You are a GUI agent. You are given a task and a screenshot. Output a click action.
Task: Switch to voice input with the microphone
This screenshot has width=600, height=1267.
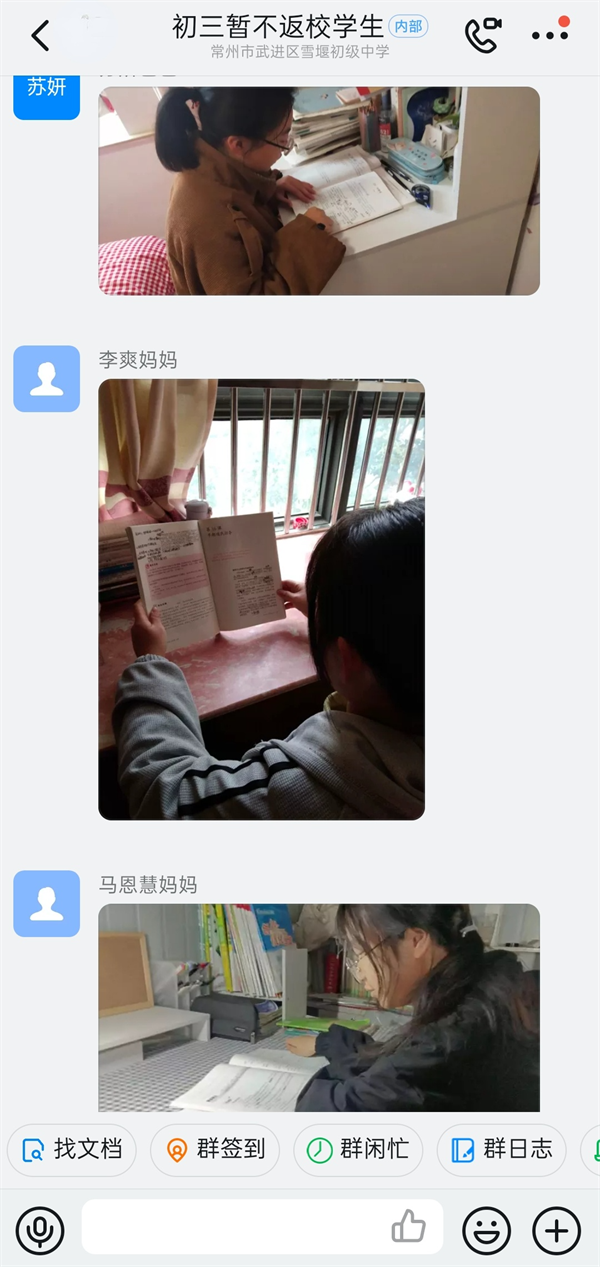tap(40, 1230)
